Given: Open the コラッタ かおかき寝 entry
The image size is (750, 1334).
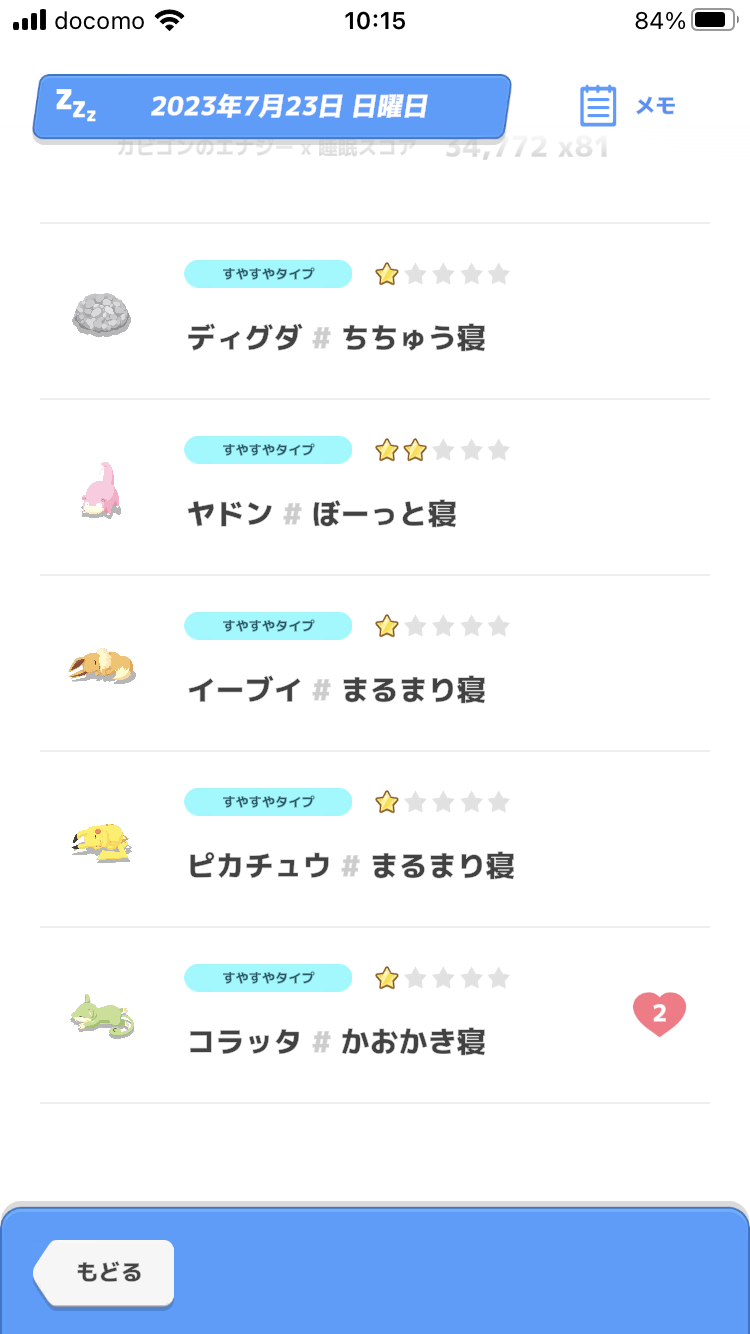Looking at the screenshot, I should 375,1015.
